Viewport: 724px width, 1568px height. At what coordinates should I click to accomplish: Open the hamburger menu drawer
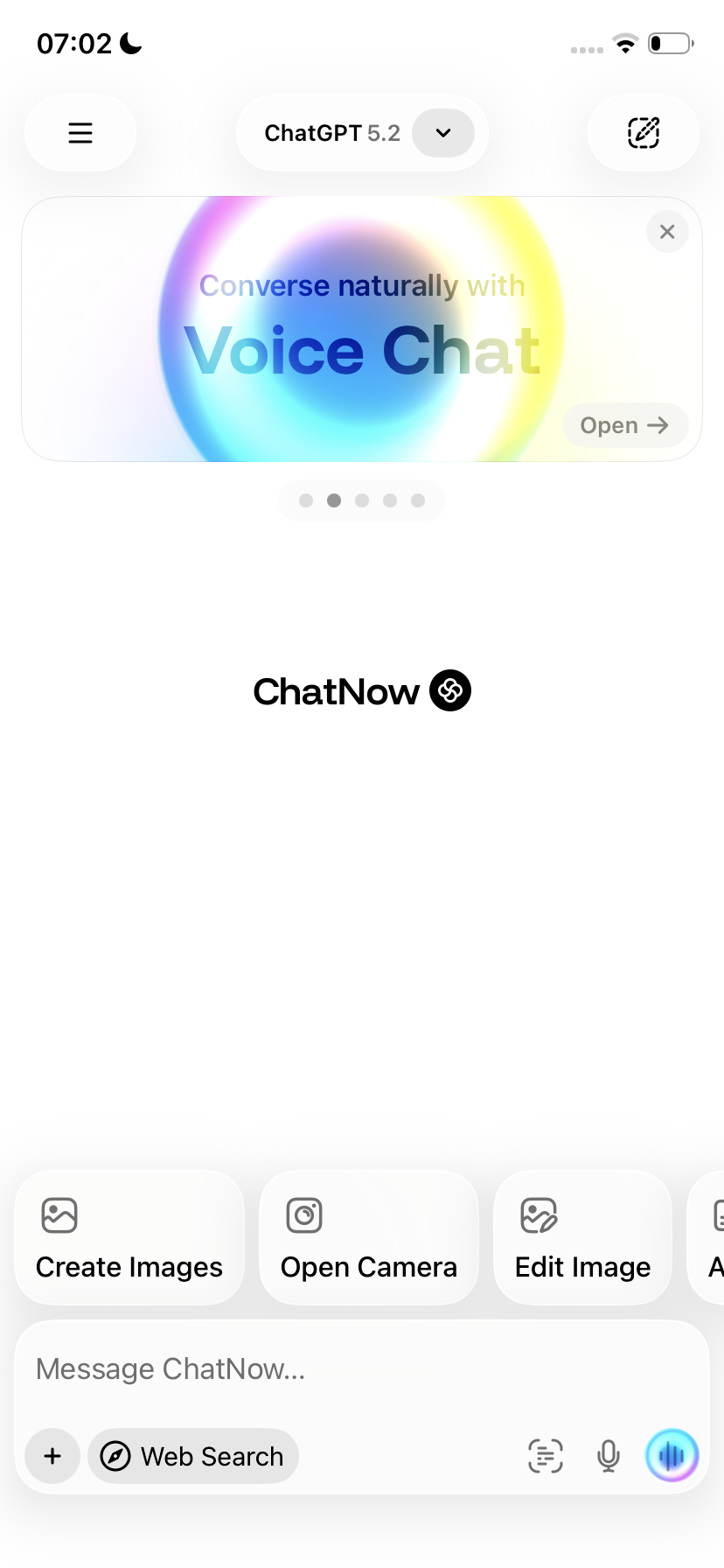[x=80, y=133]
